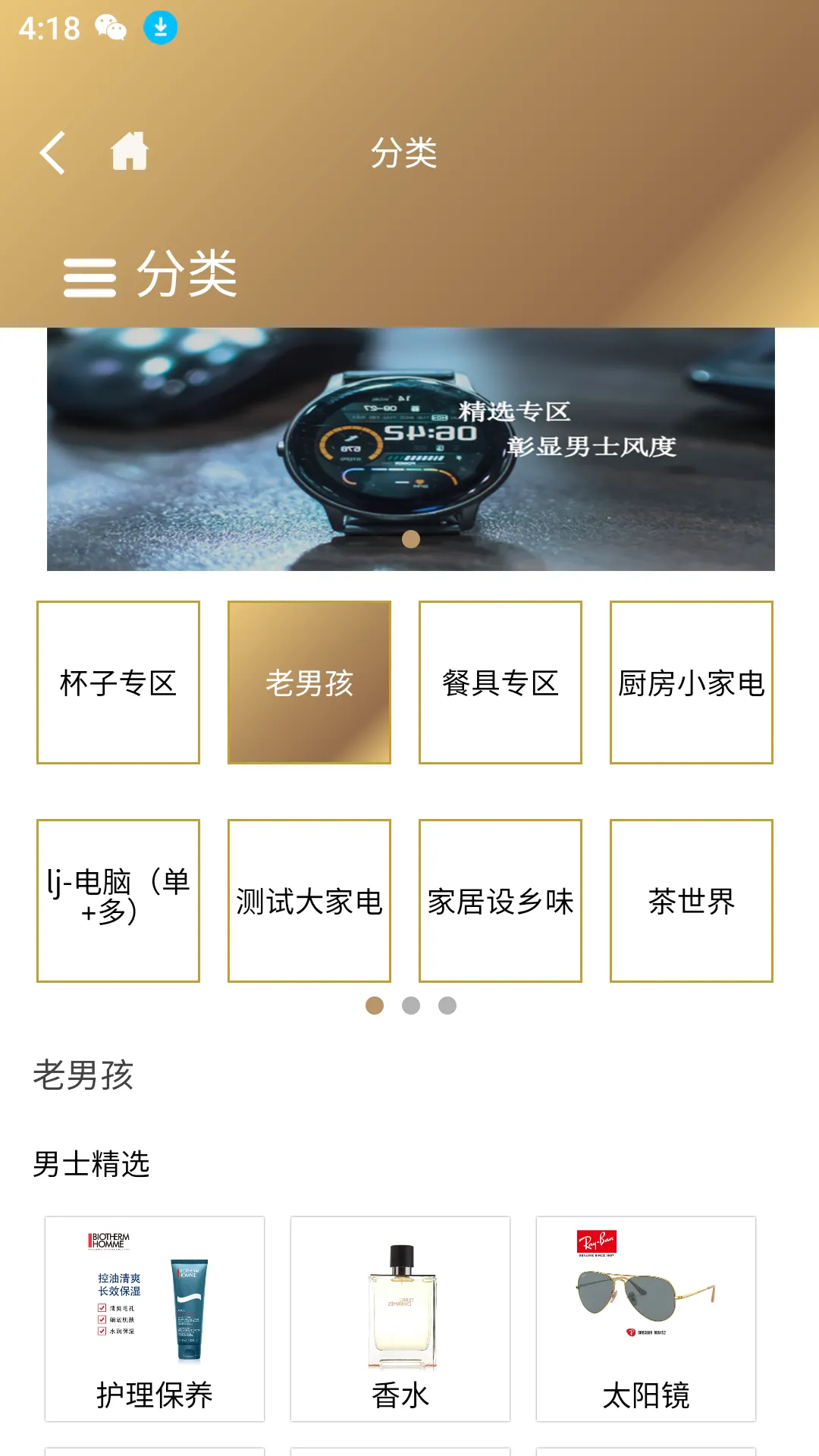Switch selection to 杯子专区 category
The width and height of the screenshot is (819, 1456).
pyautogui.click(x=118, y=682)
